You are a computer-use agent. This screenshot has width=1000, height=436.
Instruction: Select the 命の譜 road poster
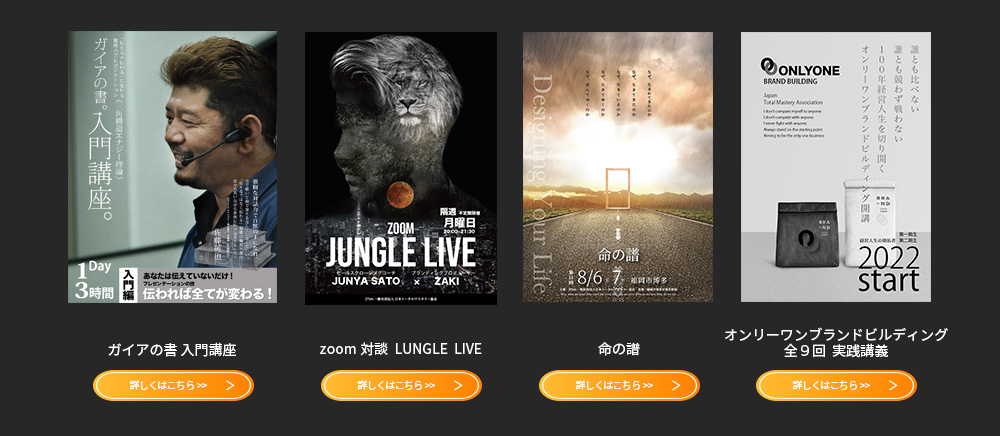click(618, 167)
